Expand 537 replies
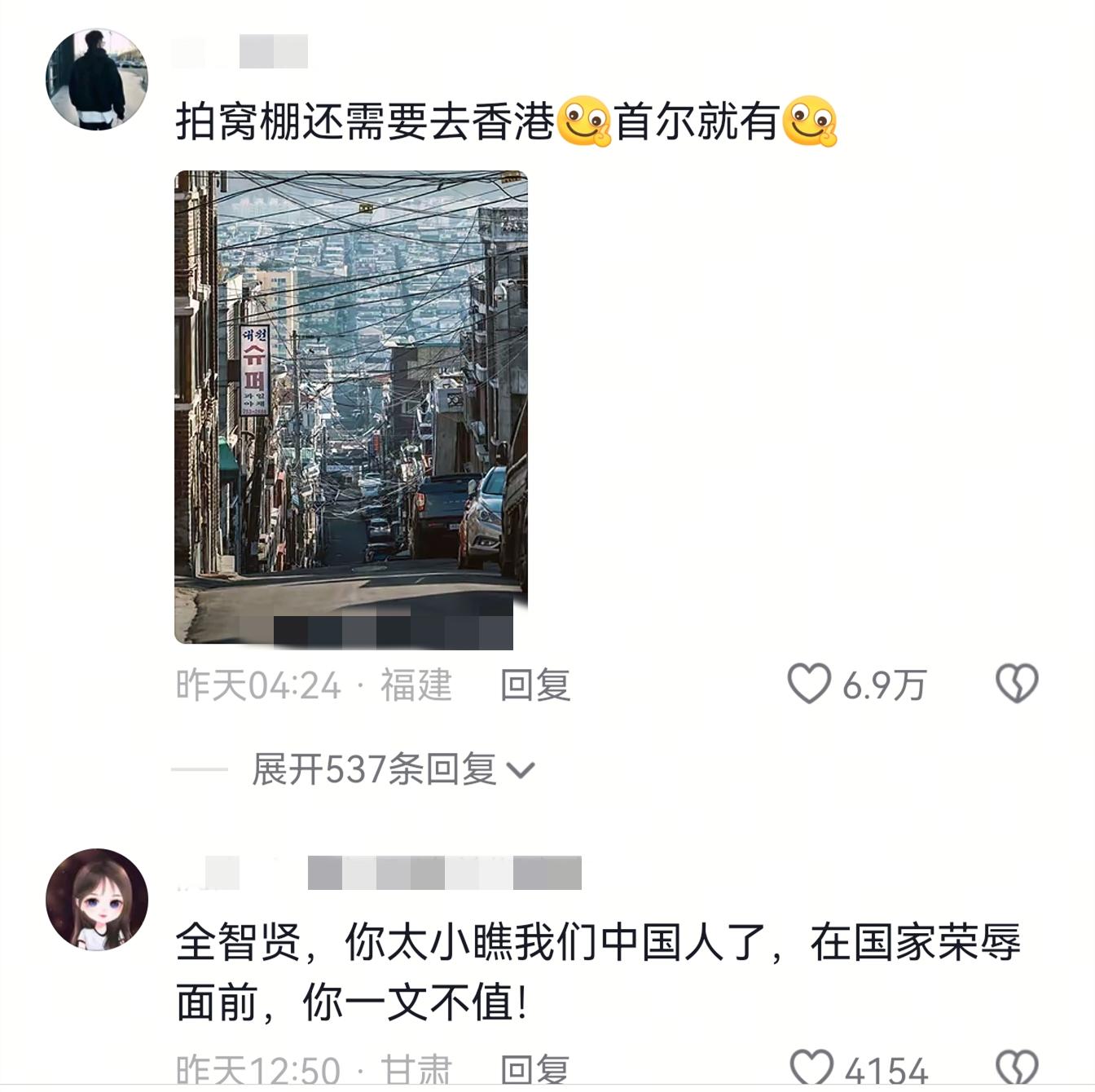Viewport: 1095px width, 1092px height. tap(393, 769)
